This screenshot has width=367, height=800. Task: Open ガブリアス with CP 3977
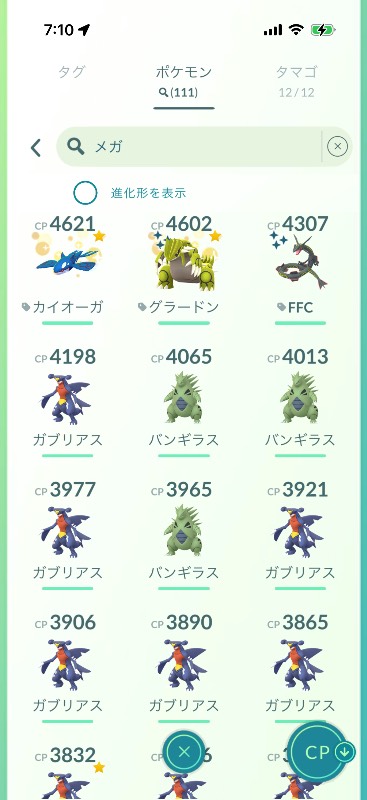[67, 535]
